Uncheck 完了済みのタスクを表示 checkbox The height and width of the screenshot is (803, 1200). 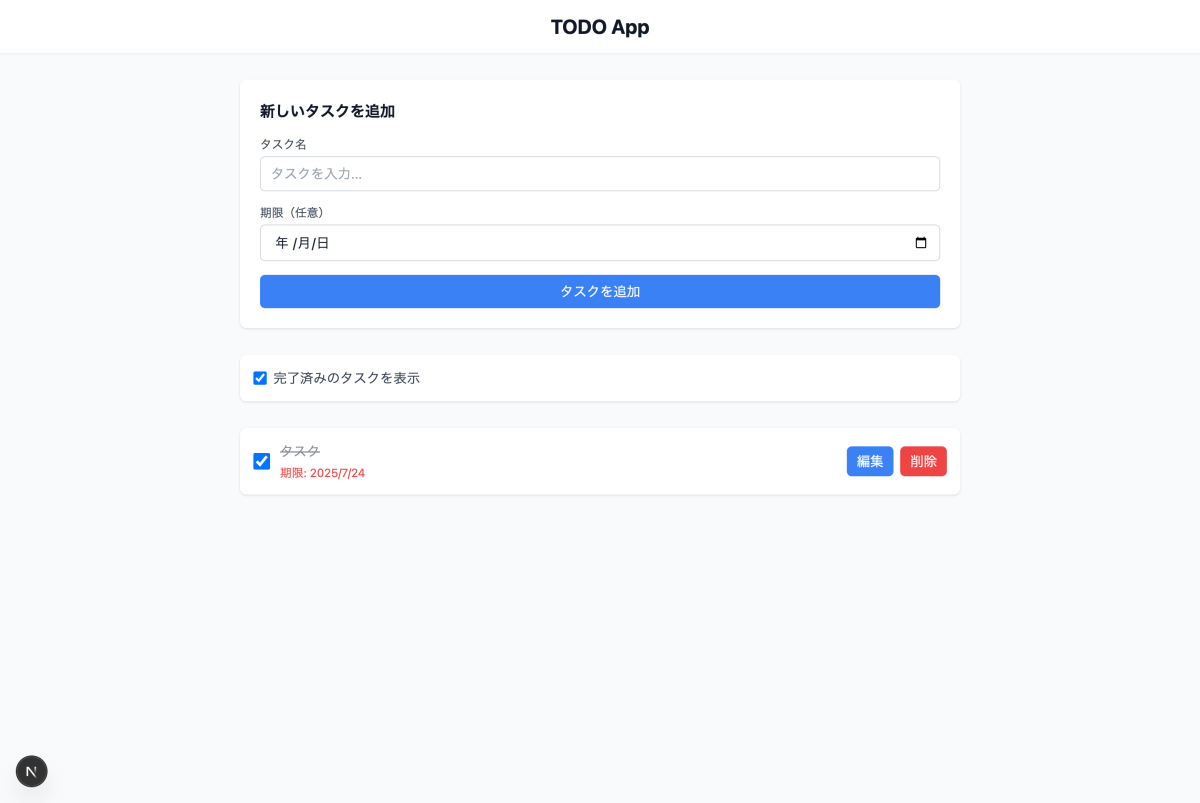260,378
